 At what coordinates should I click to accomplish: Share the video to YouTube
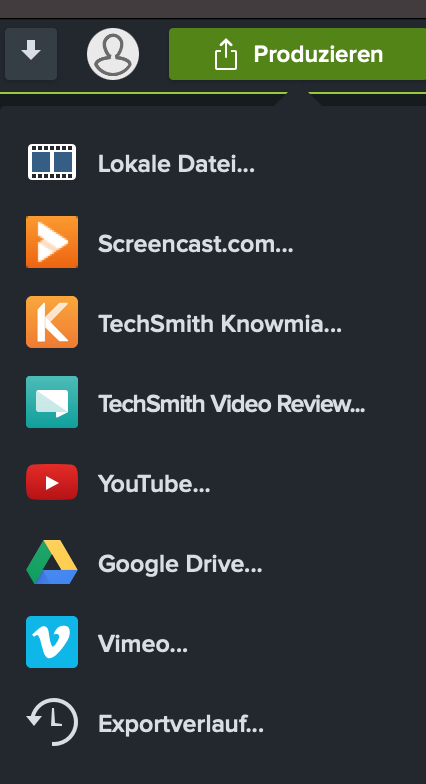point(213,483)
